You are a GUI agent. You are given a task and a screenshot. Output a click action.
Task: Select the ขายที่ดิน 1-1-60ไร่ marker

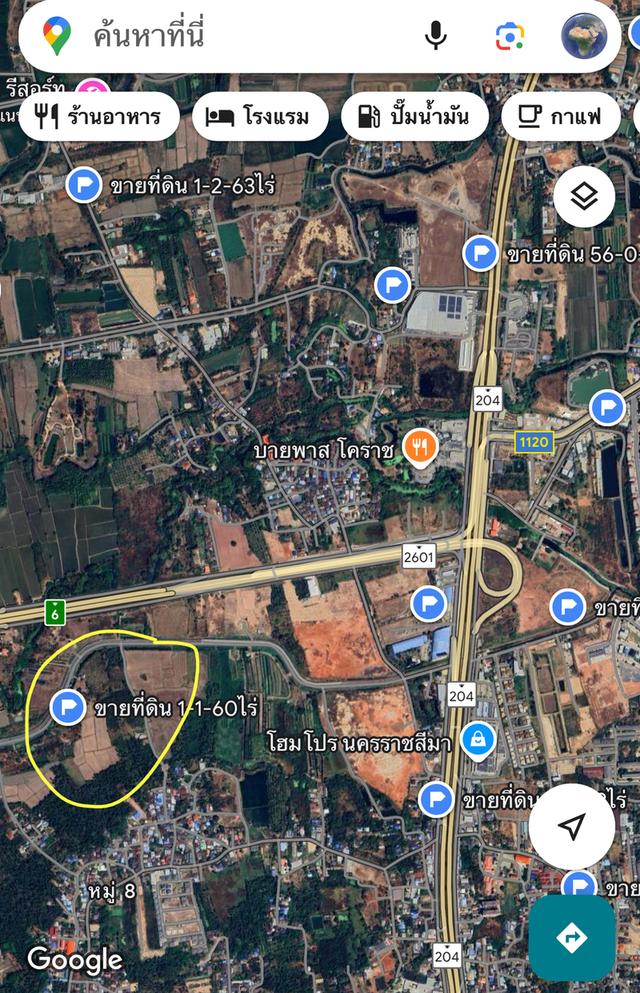[x=68, y=707]
